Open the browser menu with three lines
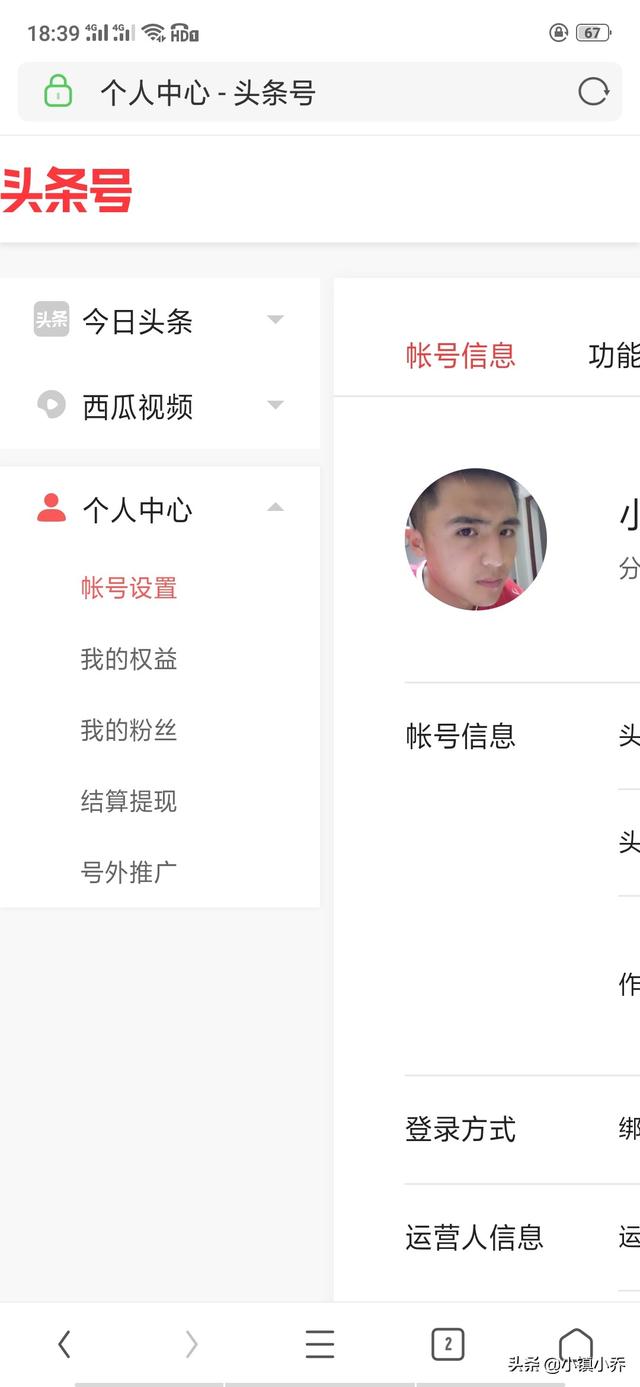Viewport: 640px width, 1387px height. click(x=320, y=1345)
